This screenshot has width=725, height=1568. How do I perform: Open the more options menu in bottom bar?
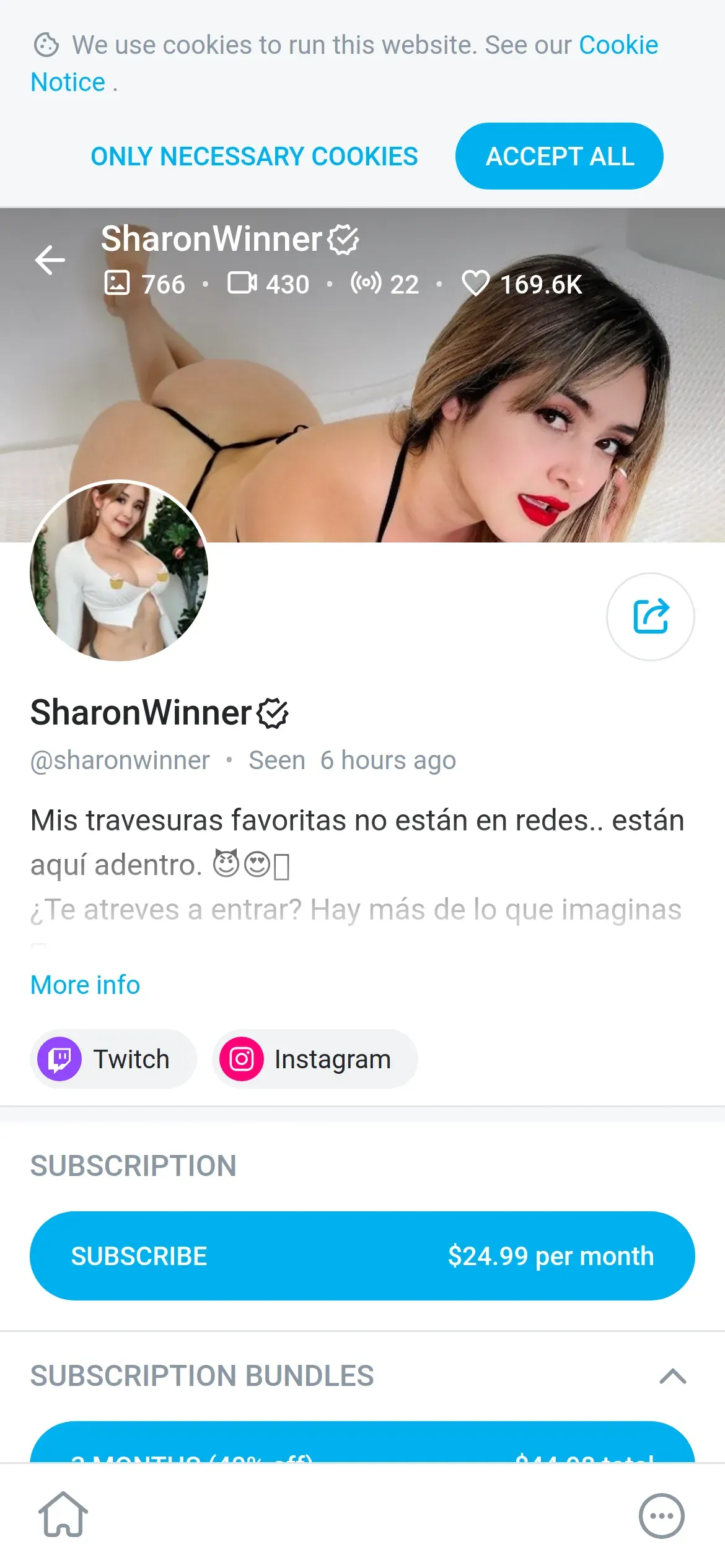coord(661,1516)
